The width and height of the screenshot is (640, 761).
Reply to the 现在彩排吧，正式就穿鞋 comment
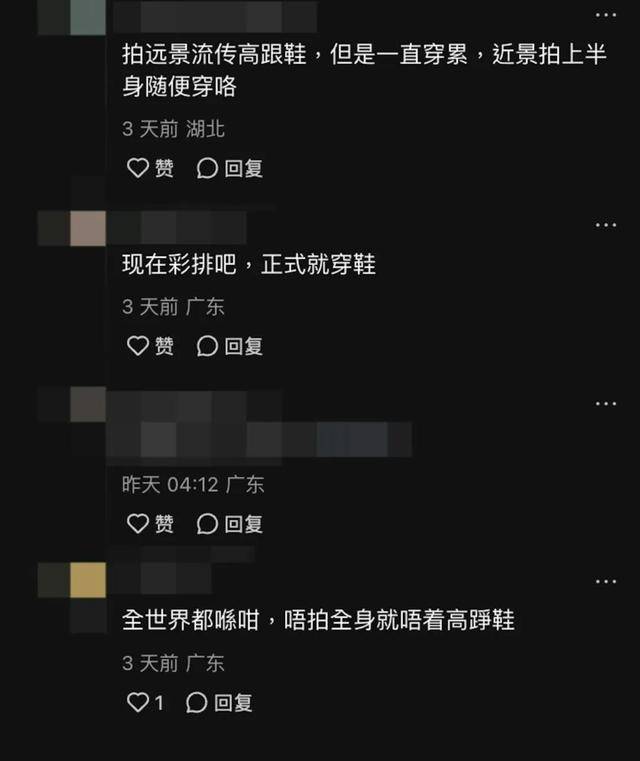tap(230, 346)
